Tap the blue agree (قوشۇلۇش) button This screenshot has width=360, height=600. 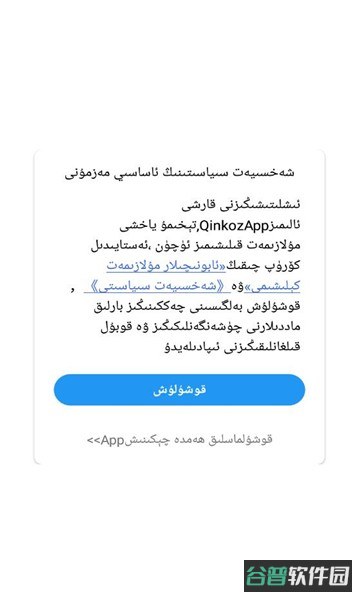[x=179, y=390]
